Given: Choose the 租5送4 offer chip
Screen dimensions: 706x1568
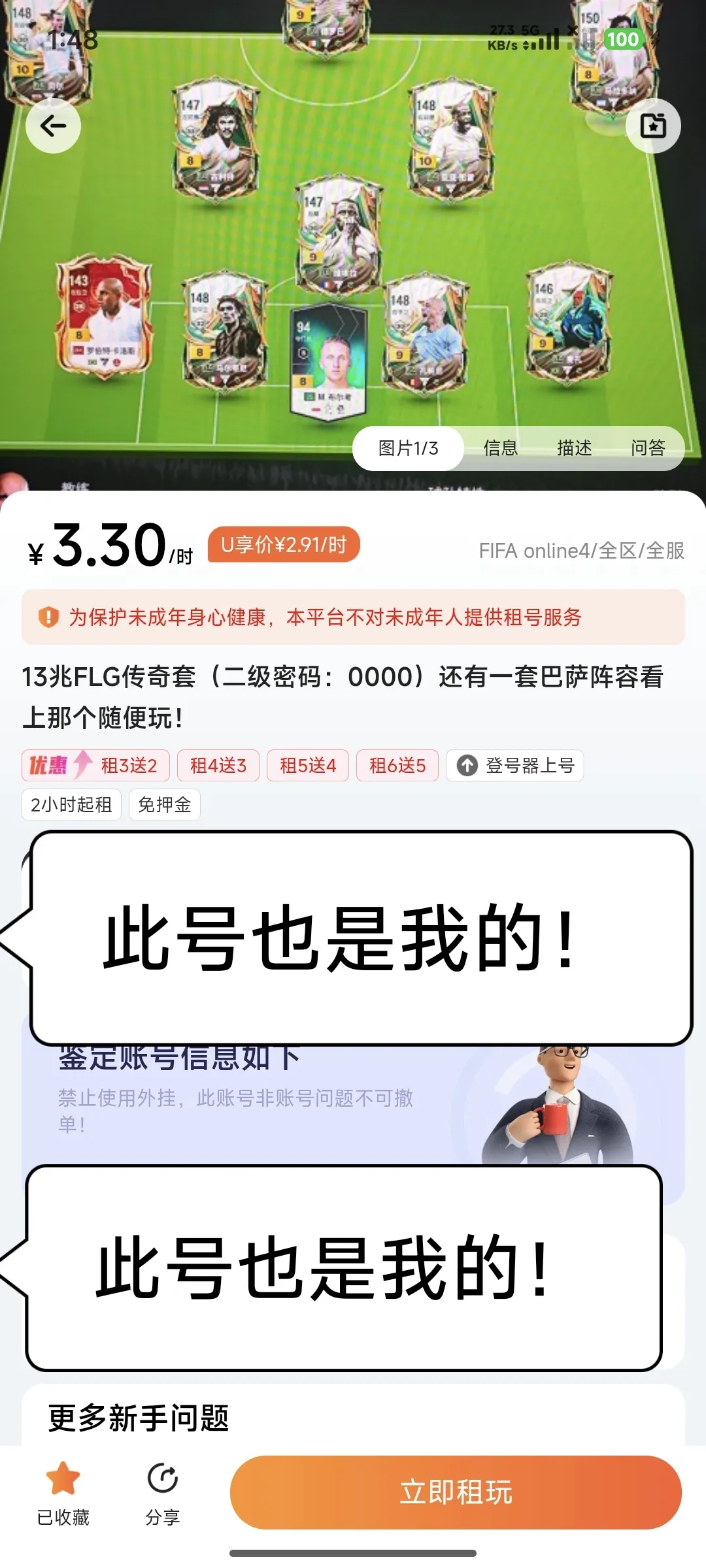Looking at the screenshot, I should pyautogui.click(x=307, y=765).
